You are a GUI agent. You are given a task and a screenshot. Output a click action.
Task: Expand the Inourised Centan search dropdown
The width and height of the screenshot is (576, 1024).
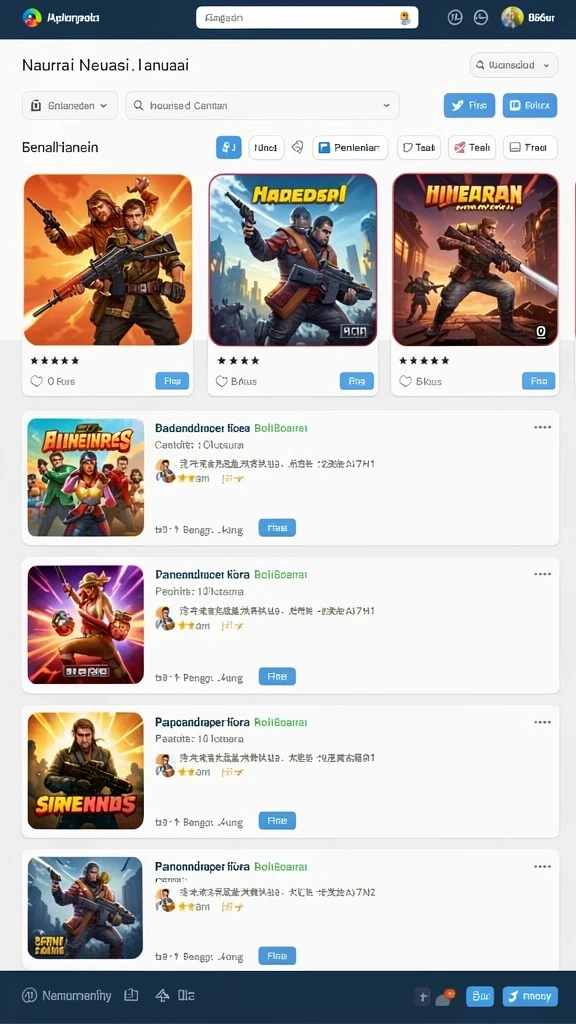(262, 105)
